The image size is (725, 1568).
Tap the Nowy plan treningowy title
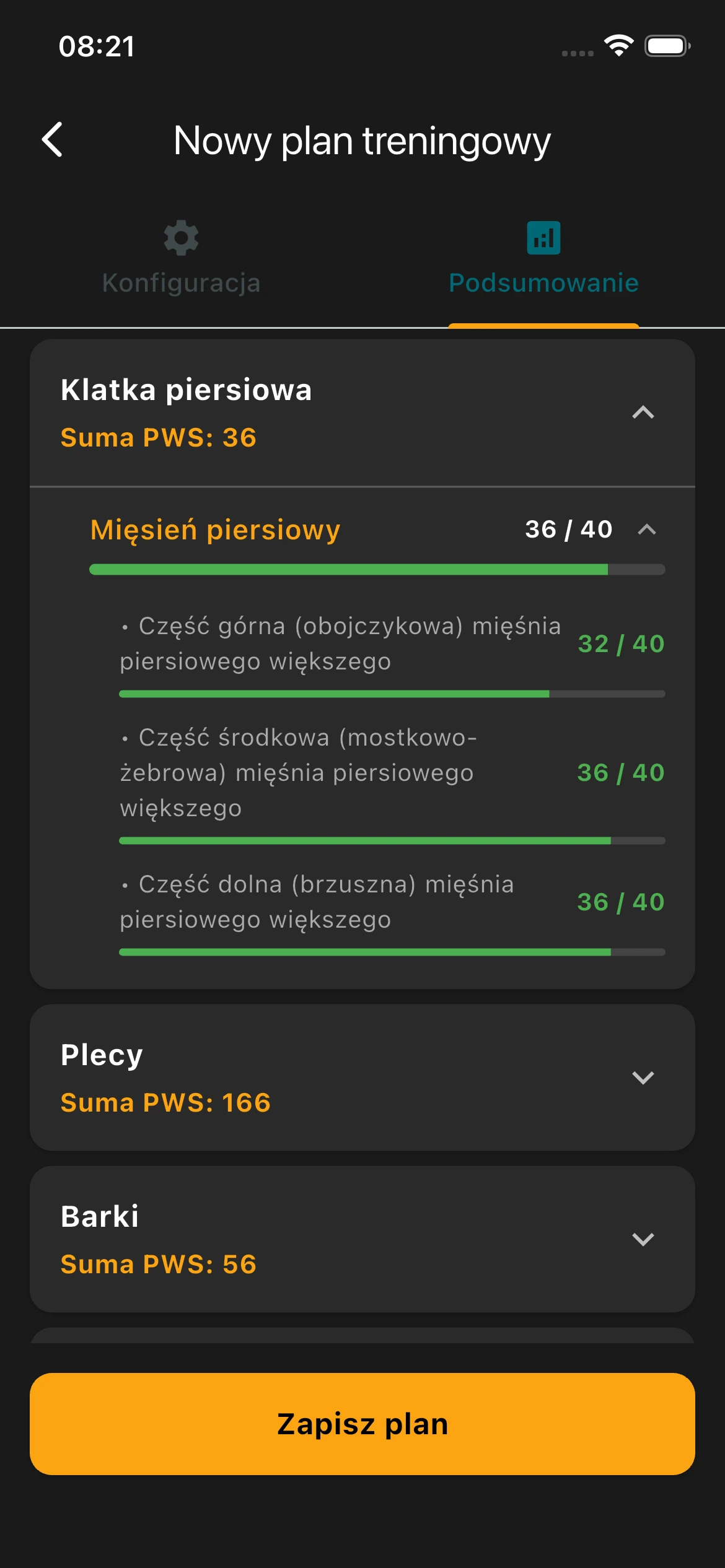click(x=361, y=140)
